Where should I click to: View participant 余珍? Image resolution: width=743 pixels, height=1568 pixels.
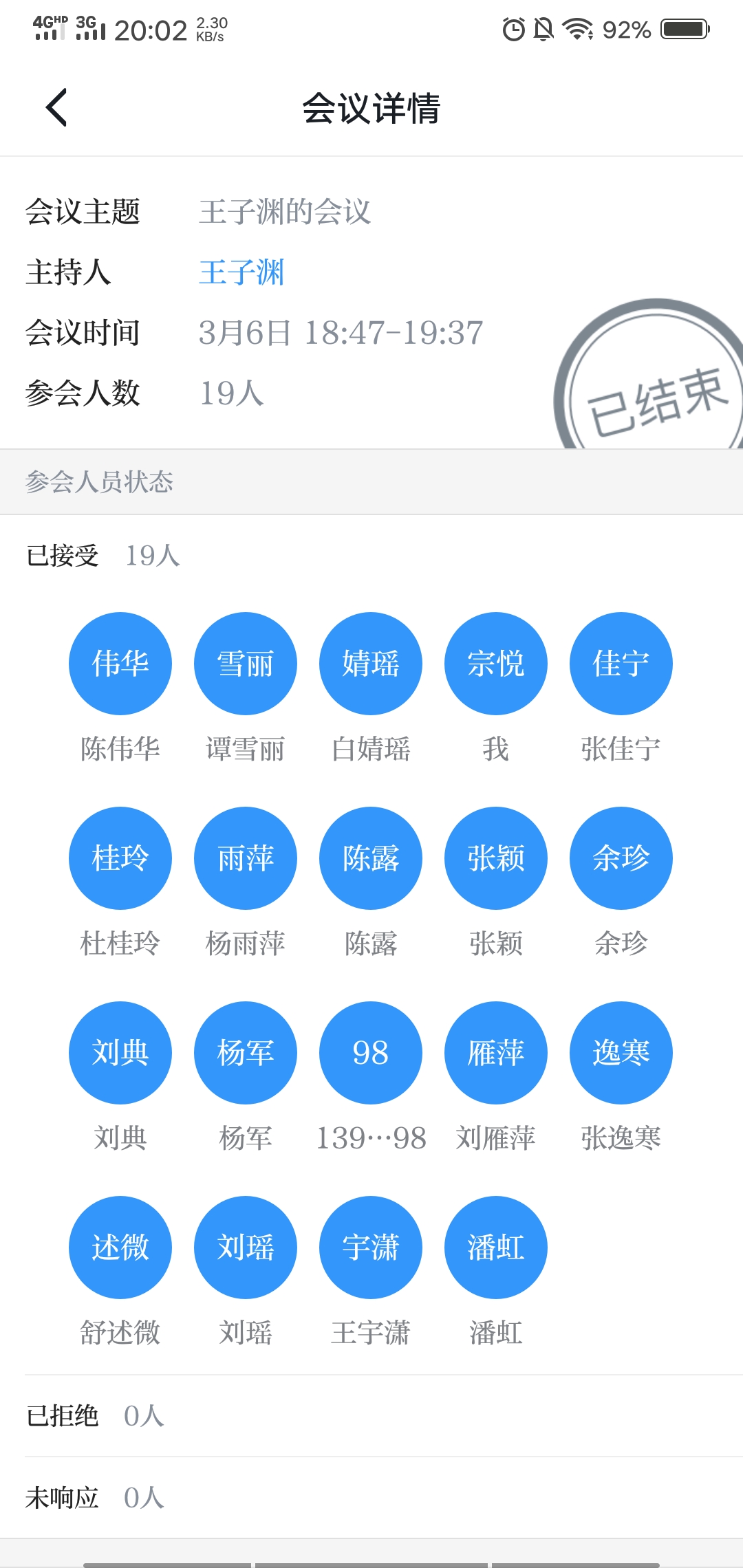621,858
